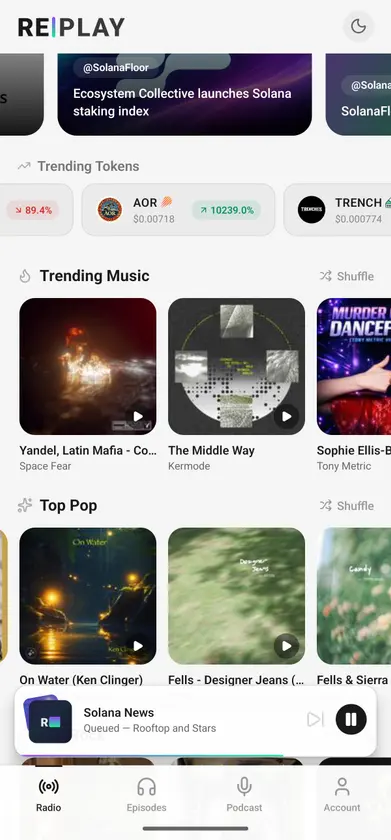Open the Fells & Sierra Candy track
The width and height of the screenshot is (391, 840).
coord(354,596)
